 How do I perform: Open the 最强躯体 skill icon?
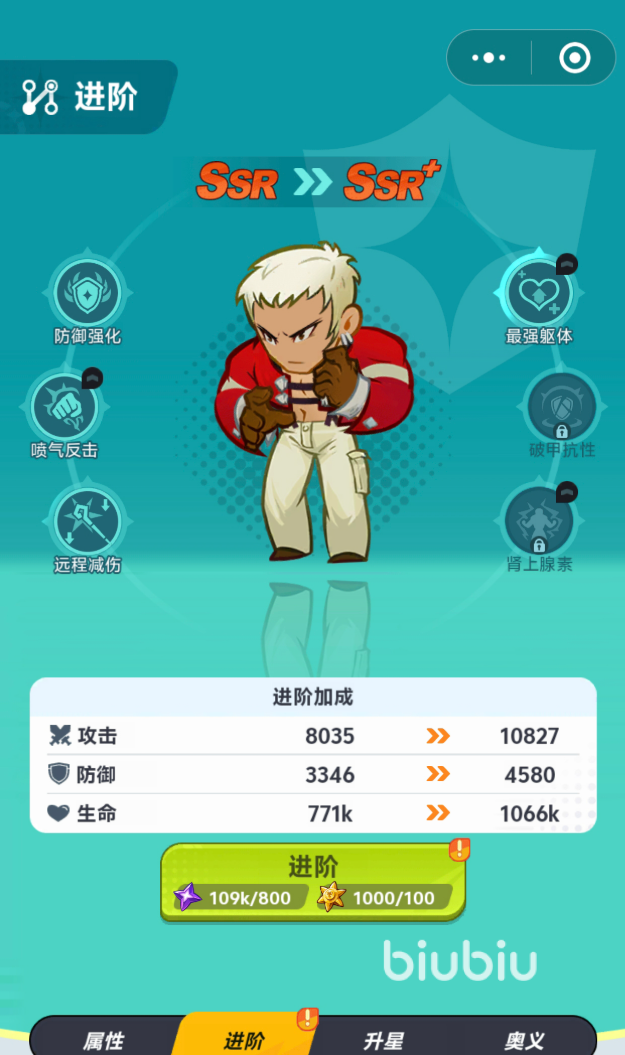(539, 293)
